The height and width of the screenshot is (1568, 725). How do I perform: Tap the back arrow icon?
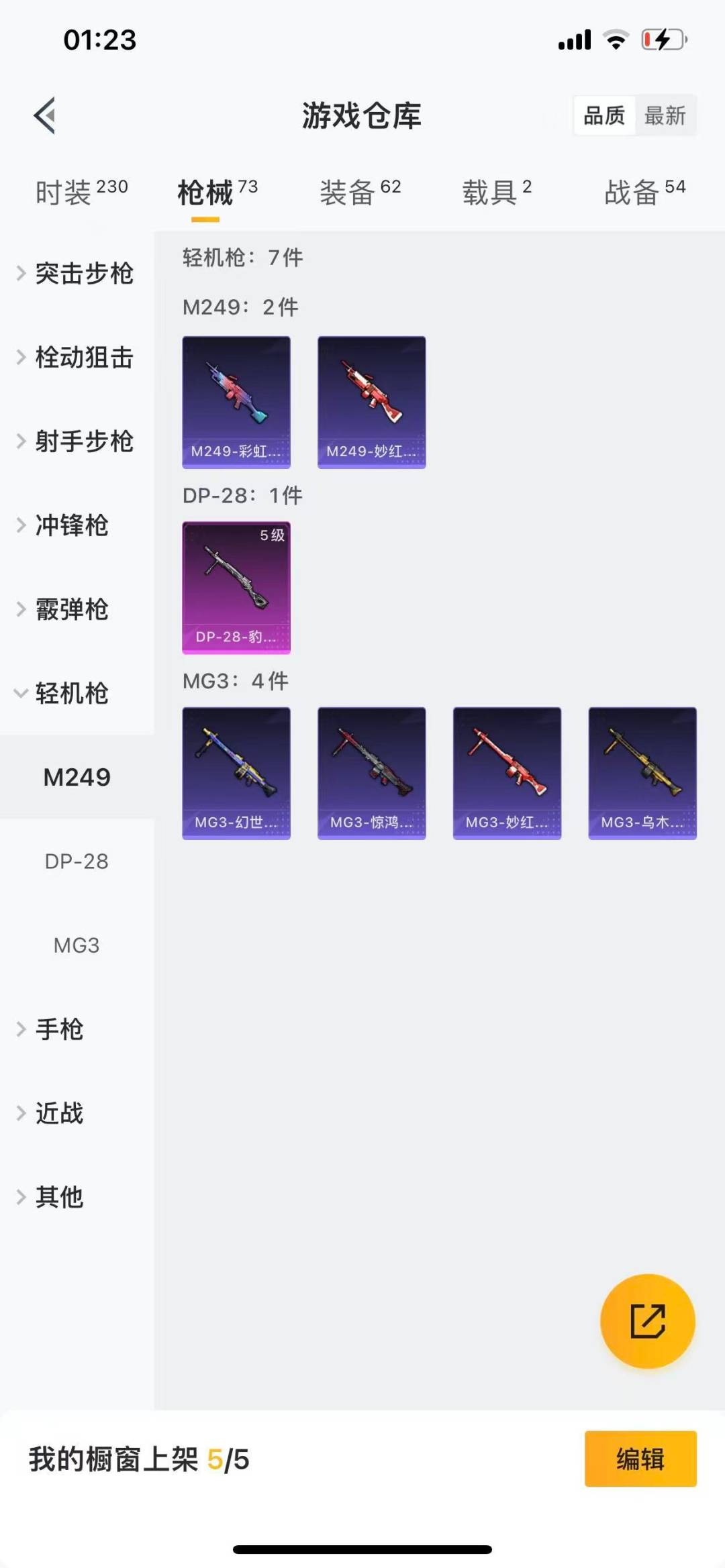pos(44,115)
